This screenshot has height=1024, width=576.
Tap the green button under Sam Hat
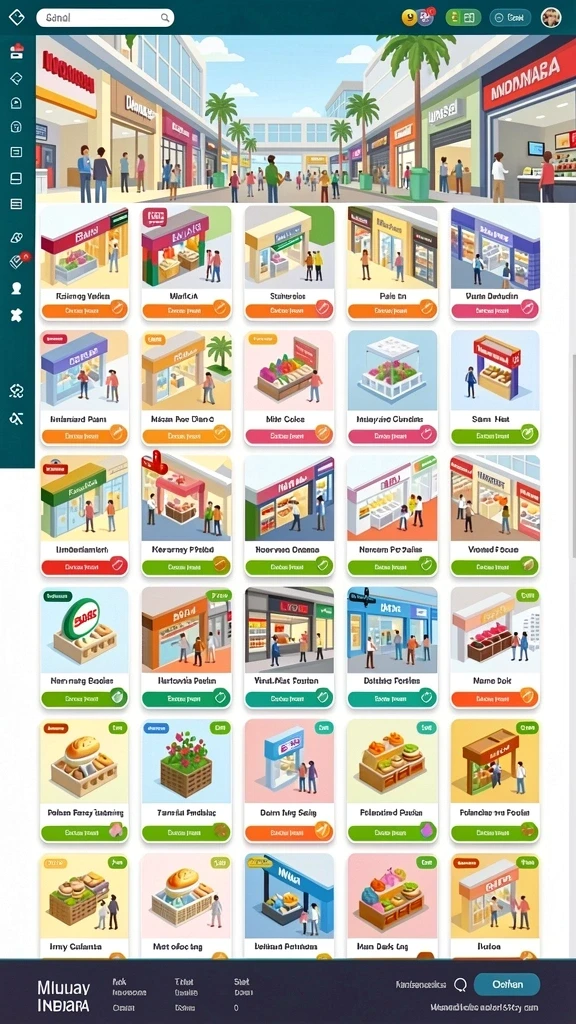495,436
